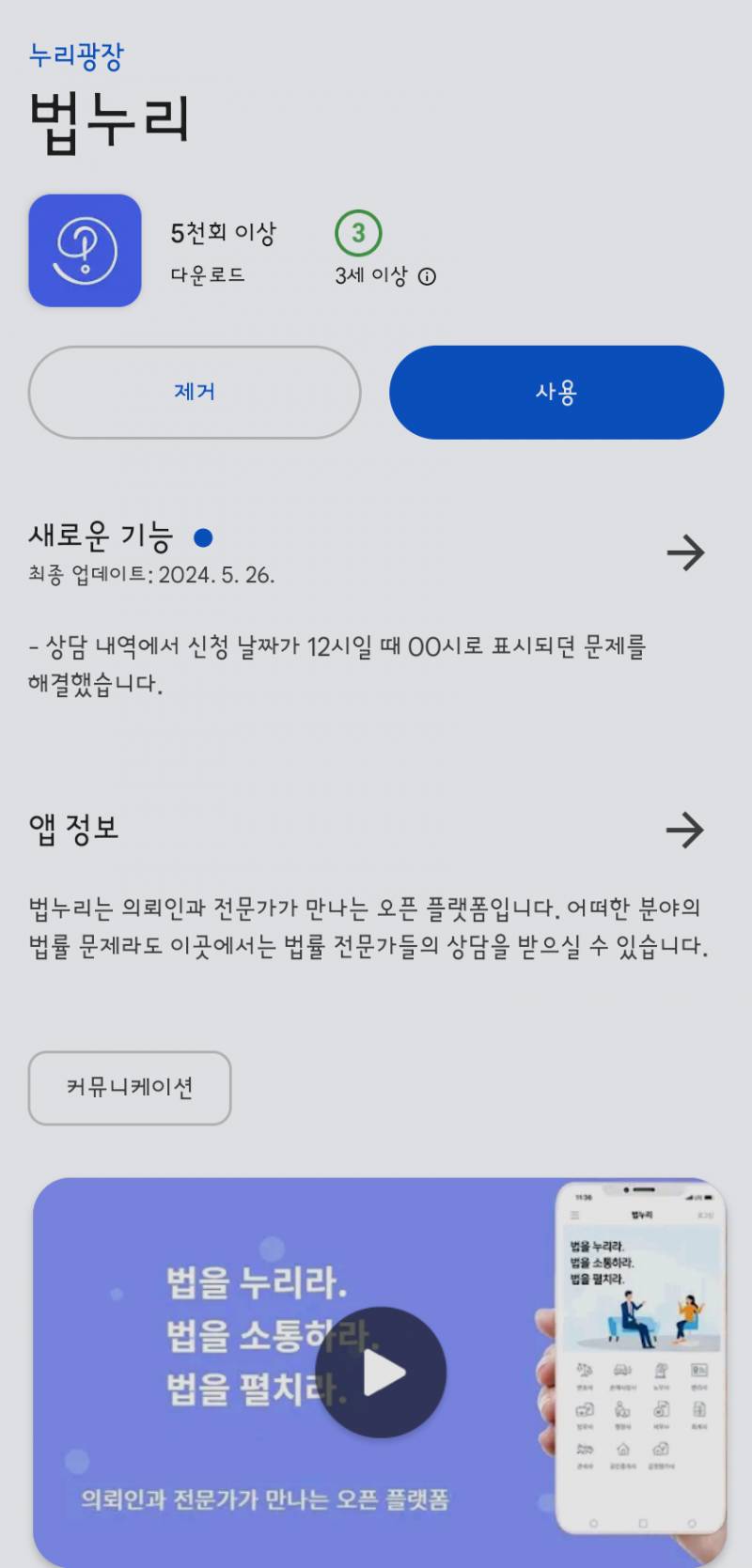
Task: Tap 제거 to uninstall the app
Action: 195,392
